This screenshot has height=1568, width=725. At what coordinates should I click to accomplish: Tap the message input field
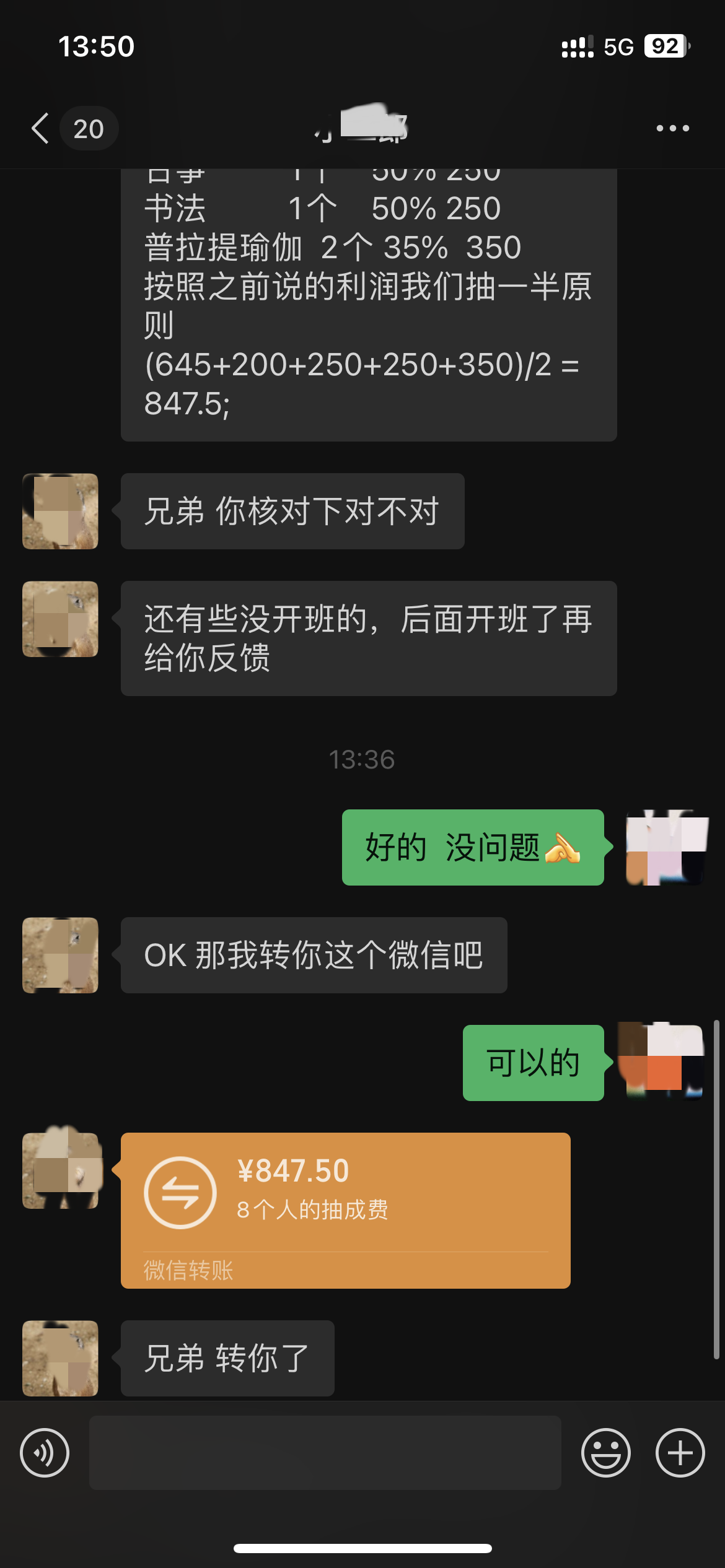tap(325, 1452)
